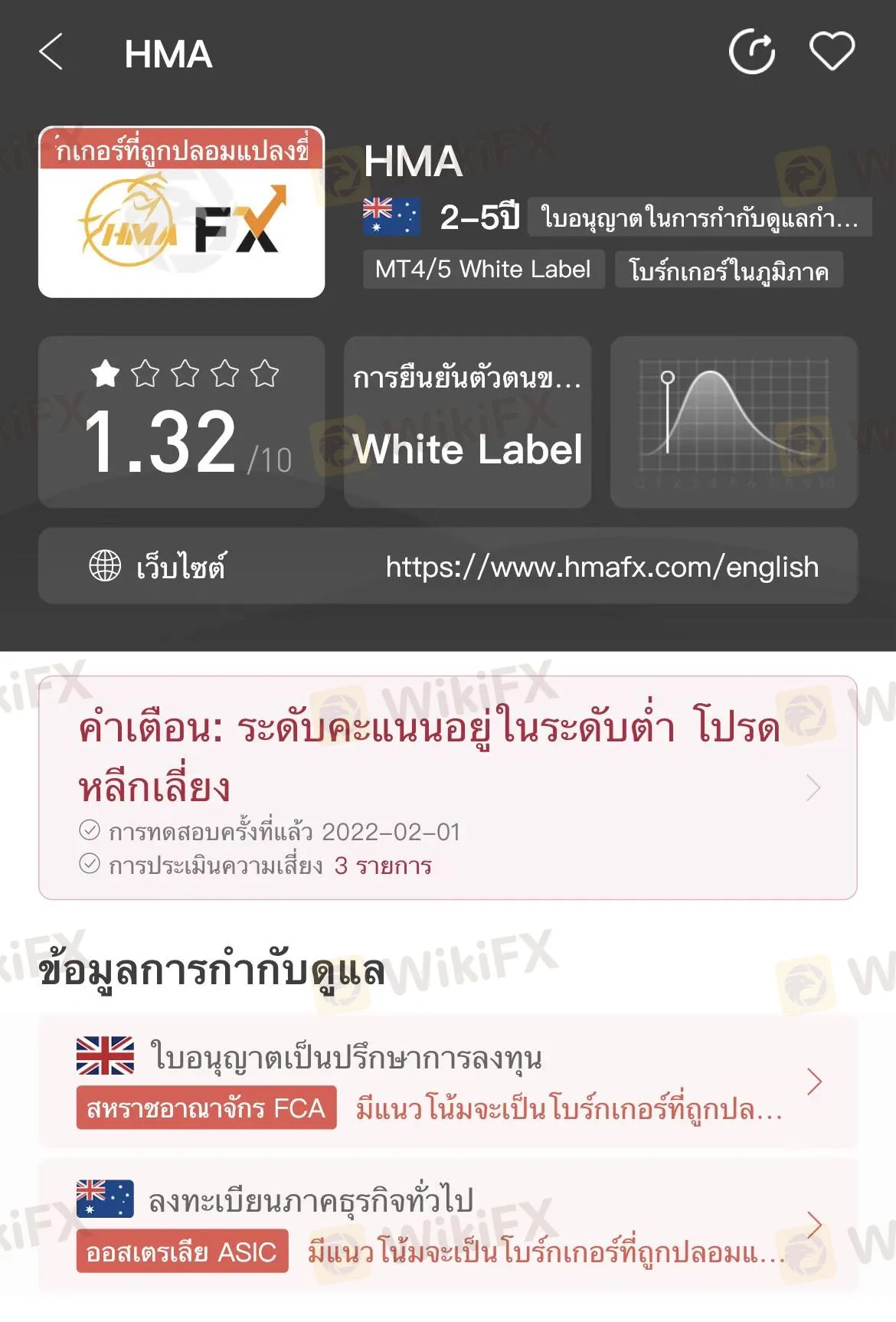Open the Australia ASIC regulation row
Image resolution: width=896 pixels, height=1322 pixels.
(448, 1225)
